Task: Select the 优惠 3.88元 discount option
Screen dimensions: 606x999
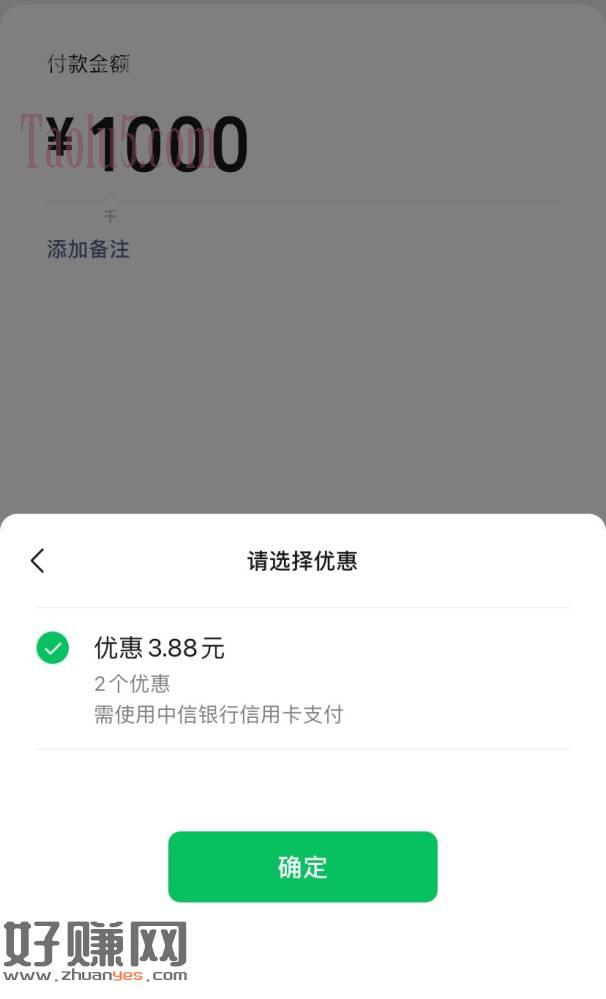Action: click(x=303, y=679)
